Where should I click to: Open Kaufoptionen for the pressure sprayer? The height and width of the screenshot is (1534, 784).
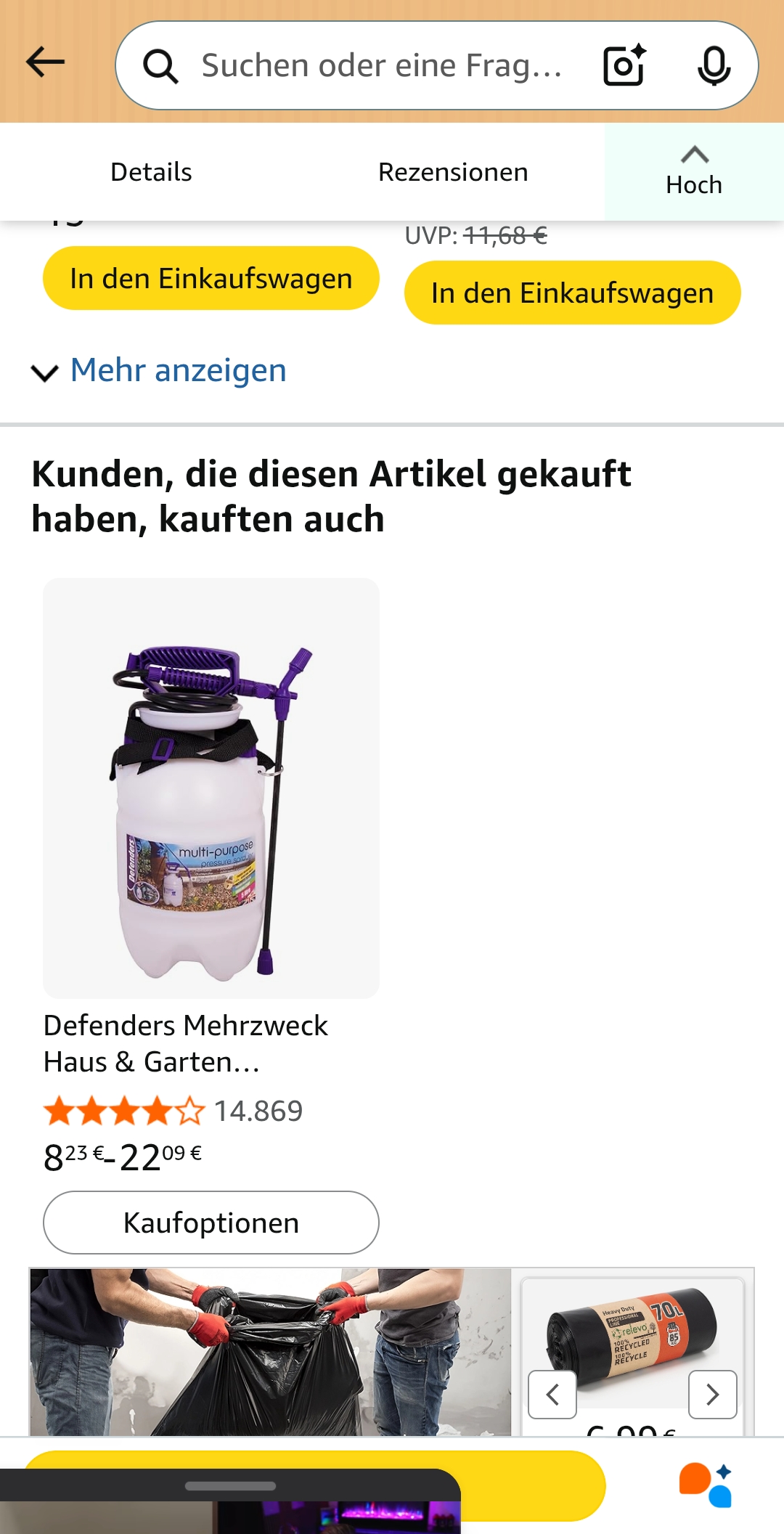tap(211, 1223)
